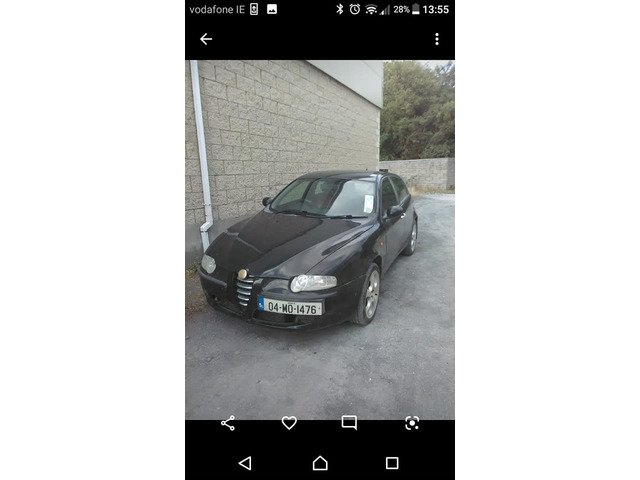The image size is (640, 480).
Task: Go back using the top arrow
Action: point(206,39)
